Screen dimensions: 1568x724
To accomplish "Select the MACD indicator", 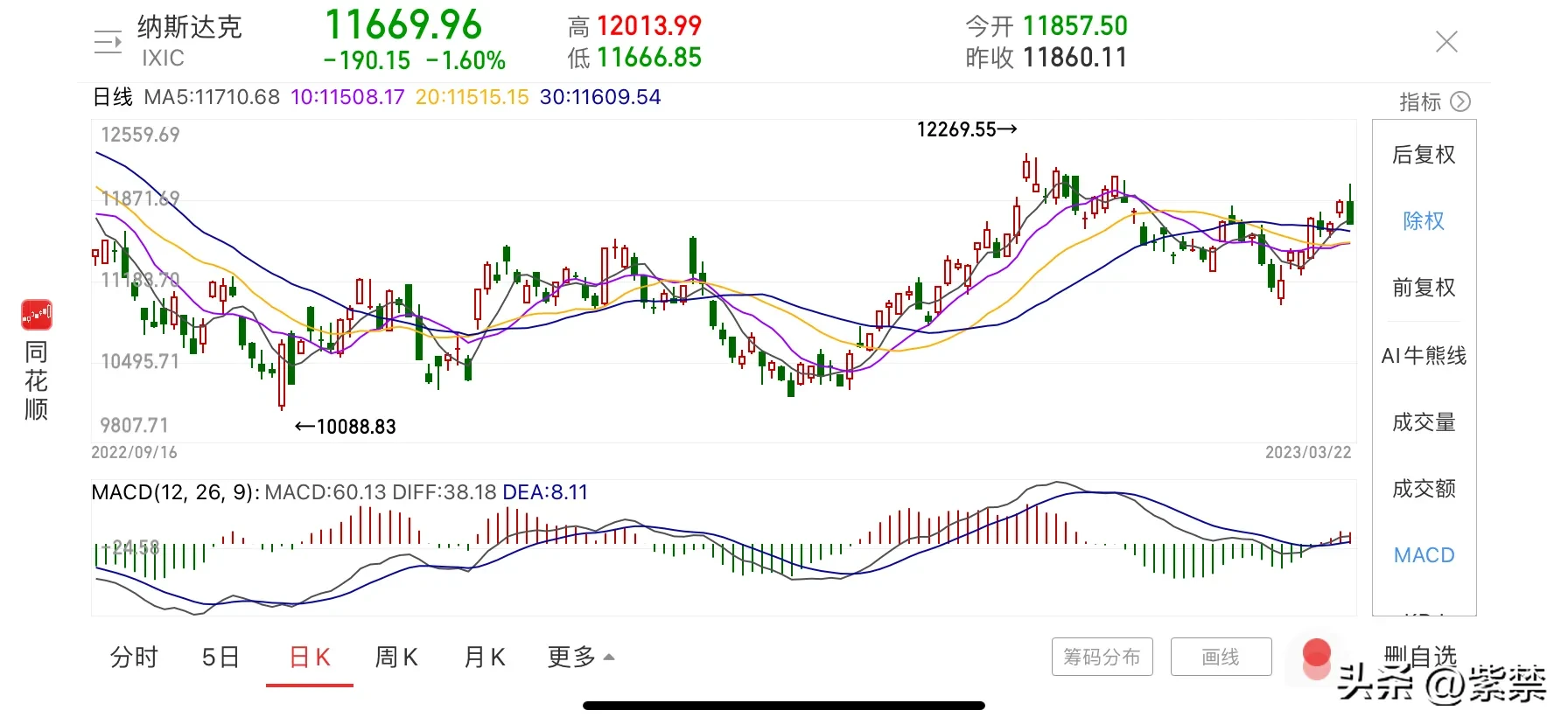I will tap(1424, 555).
